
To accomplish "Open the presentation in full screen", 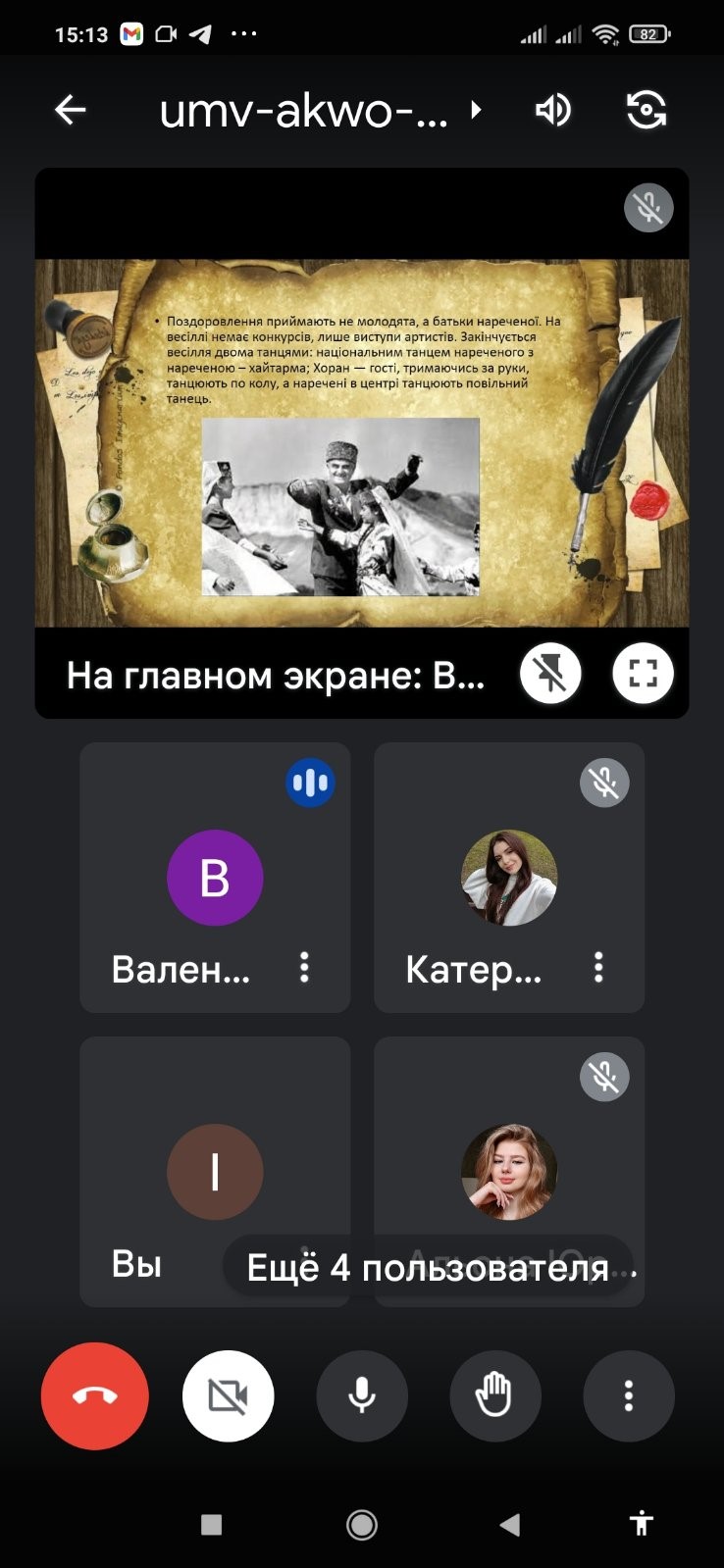I will pyautogui.click(x=643, y=674).
